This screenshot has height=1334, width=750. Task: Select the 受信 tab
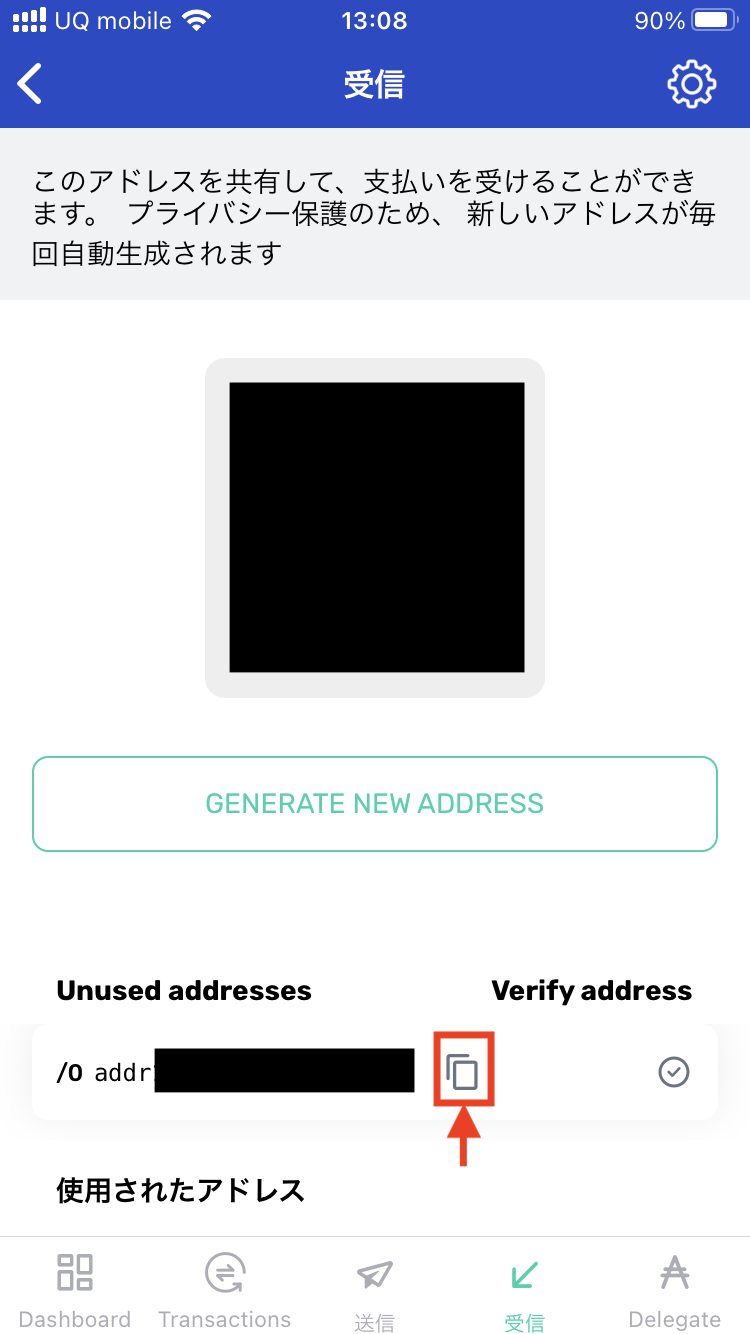point(524,1290)
